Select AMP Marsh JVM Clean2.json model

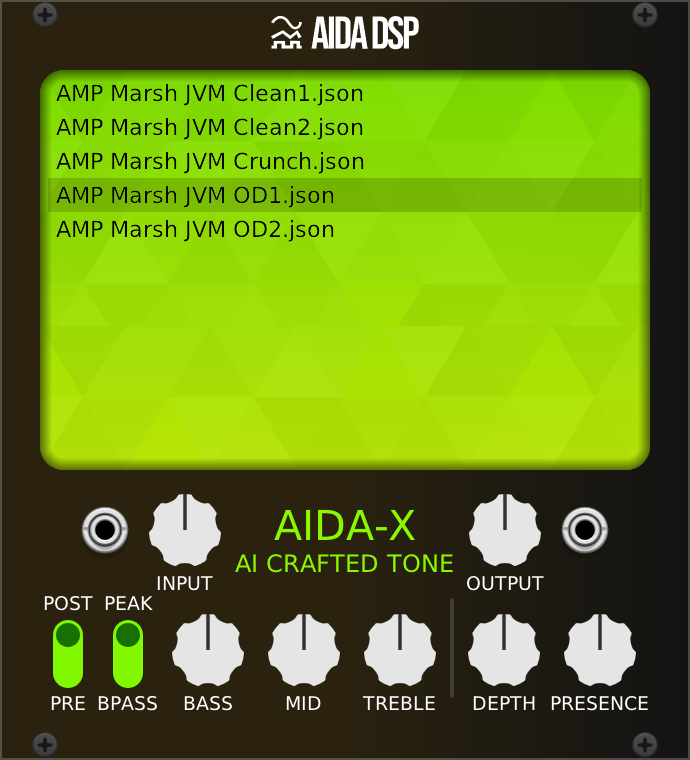pos(210,128)
